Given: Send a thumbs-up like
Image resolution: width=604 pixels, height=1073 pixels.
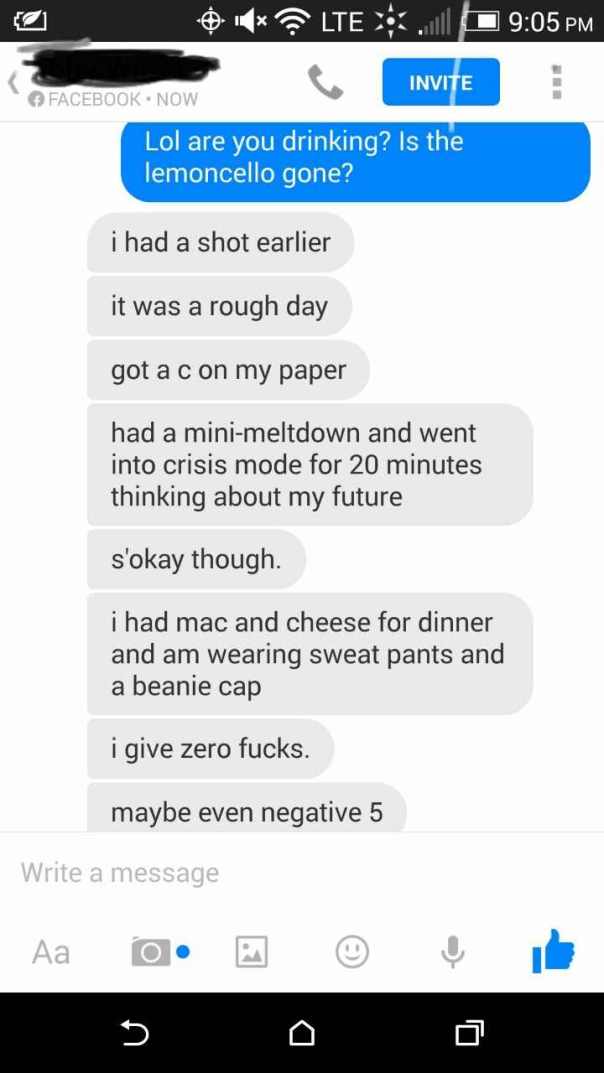Looking at the screenshot, I should pos(553,951).
